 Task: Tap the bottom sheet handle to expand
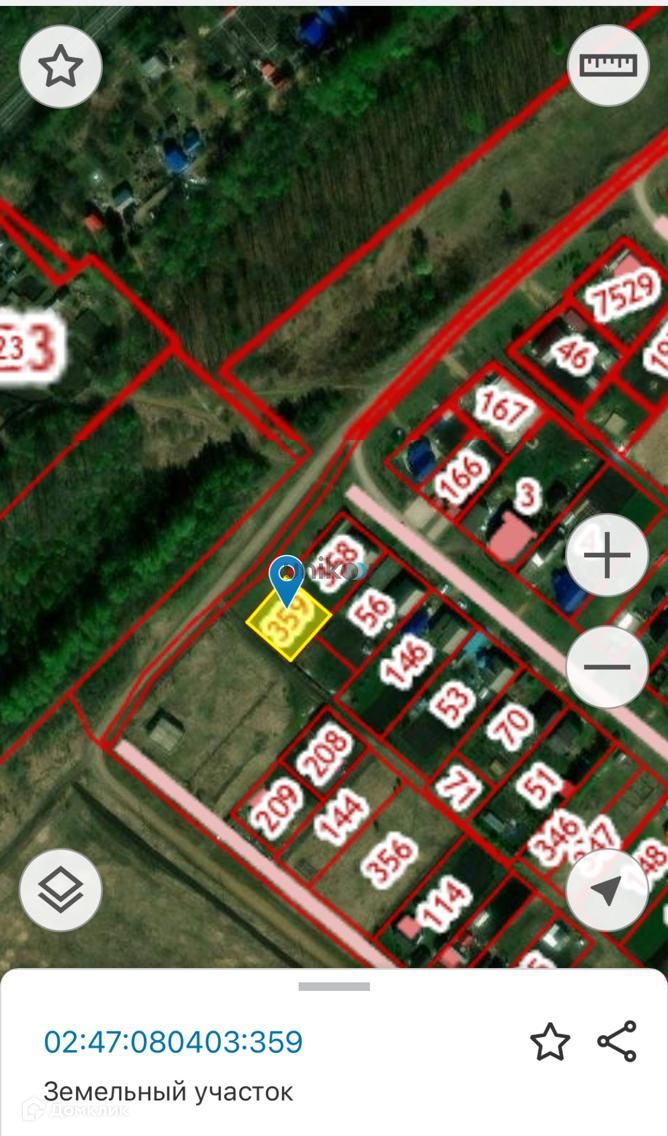coord(334,986)
